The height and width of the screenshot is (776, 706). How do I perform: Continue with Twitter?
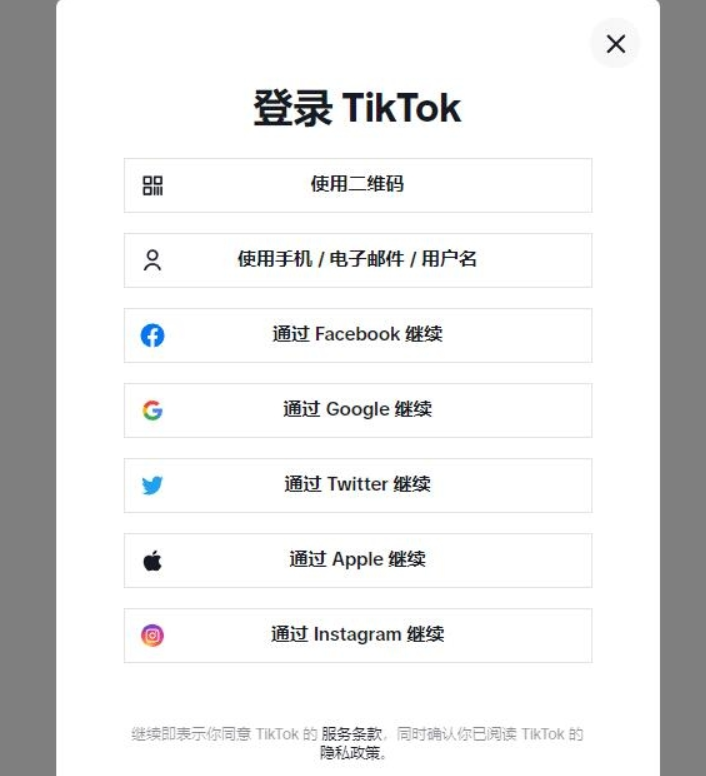[x=357, y=485]
